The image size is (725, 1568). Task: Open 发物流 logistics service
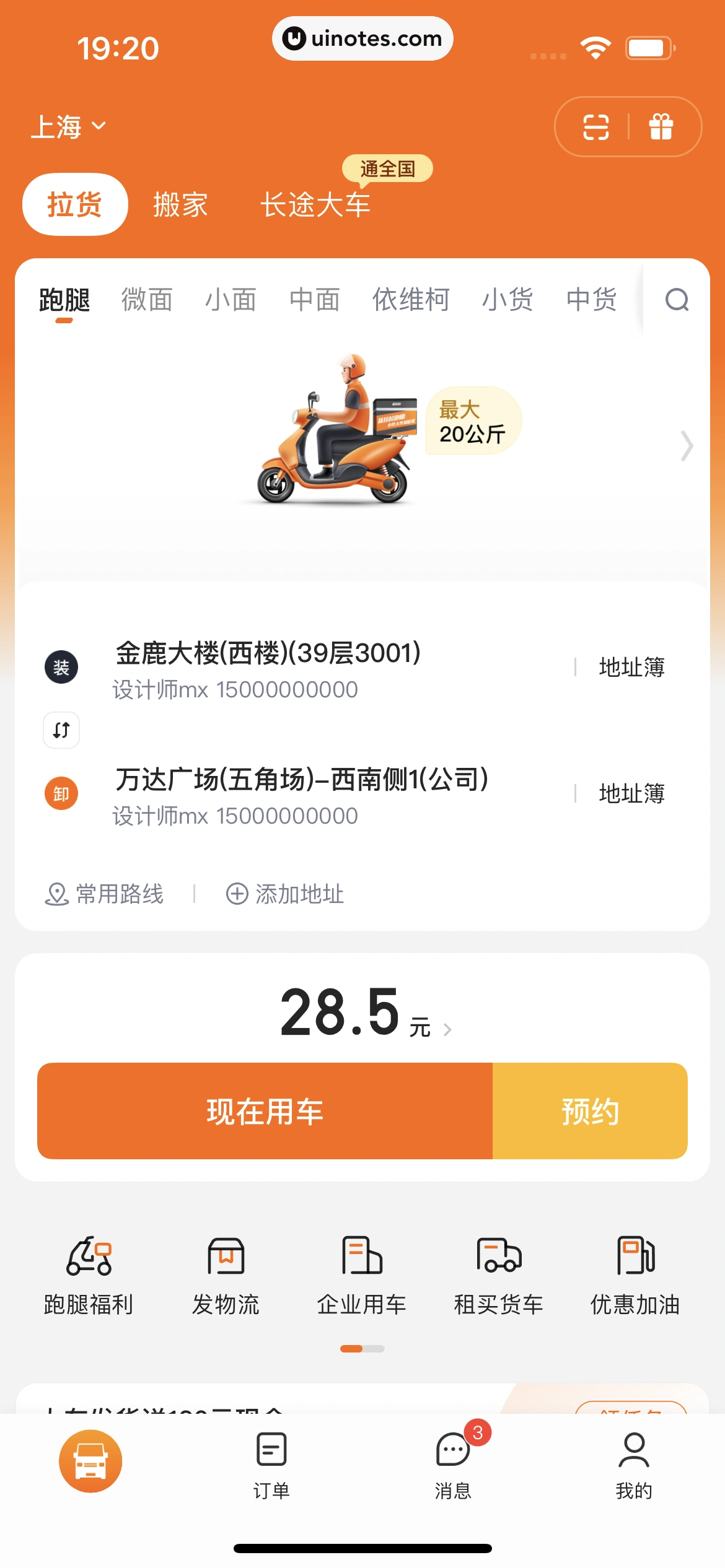pos(226,1277)
